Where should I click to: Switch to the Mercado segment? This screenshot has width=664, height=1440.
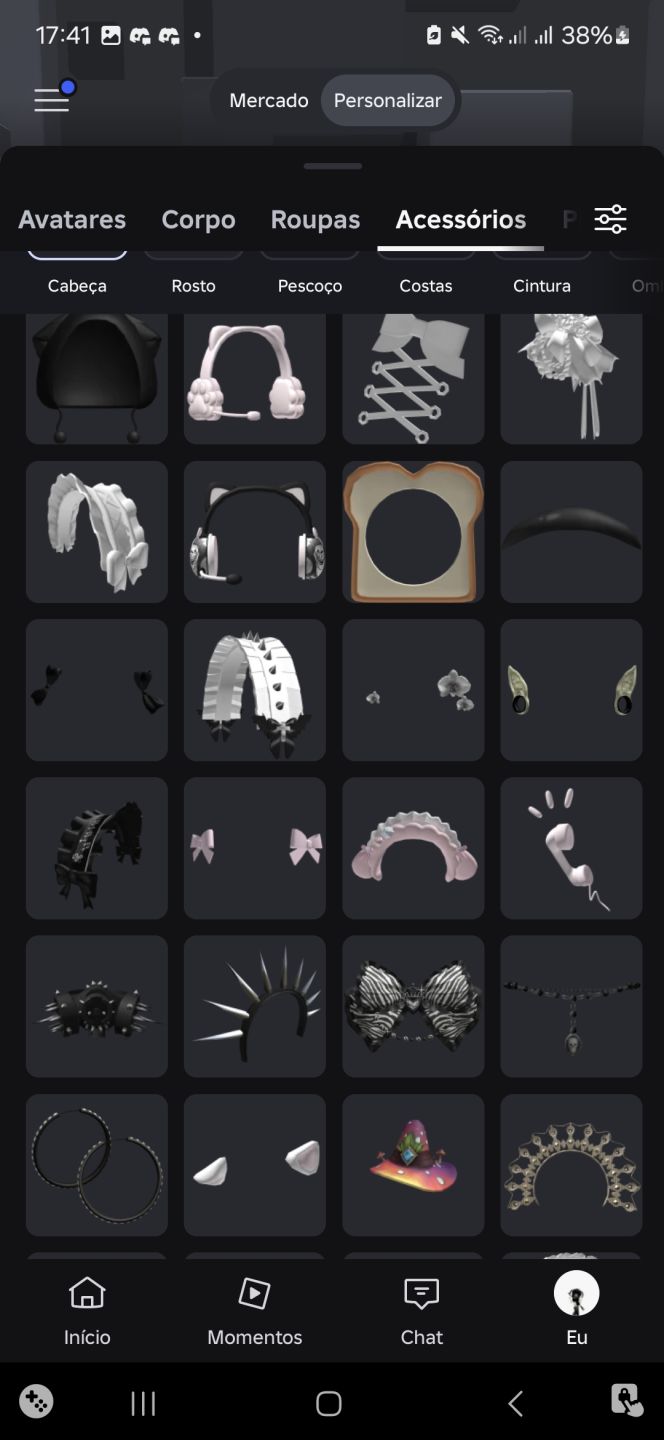tap(269, 100)
